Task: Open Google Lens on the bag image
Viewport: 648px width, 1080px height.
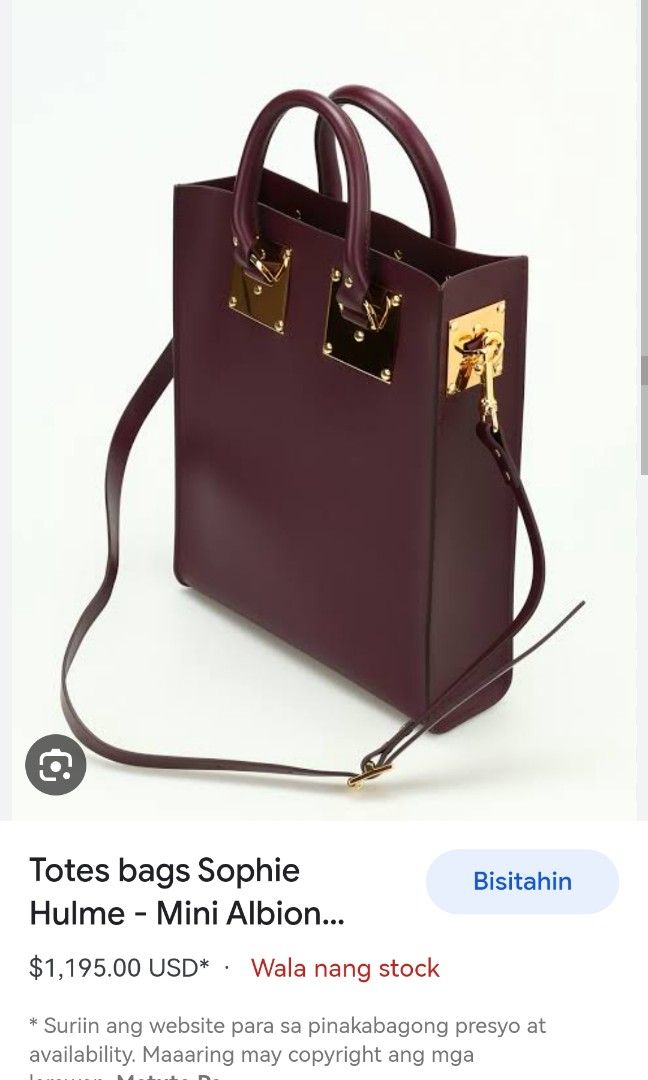Action: 55,765
